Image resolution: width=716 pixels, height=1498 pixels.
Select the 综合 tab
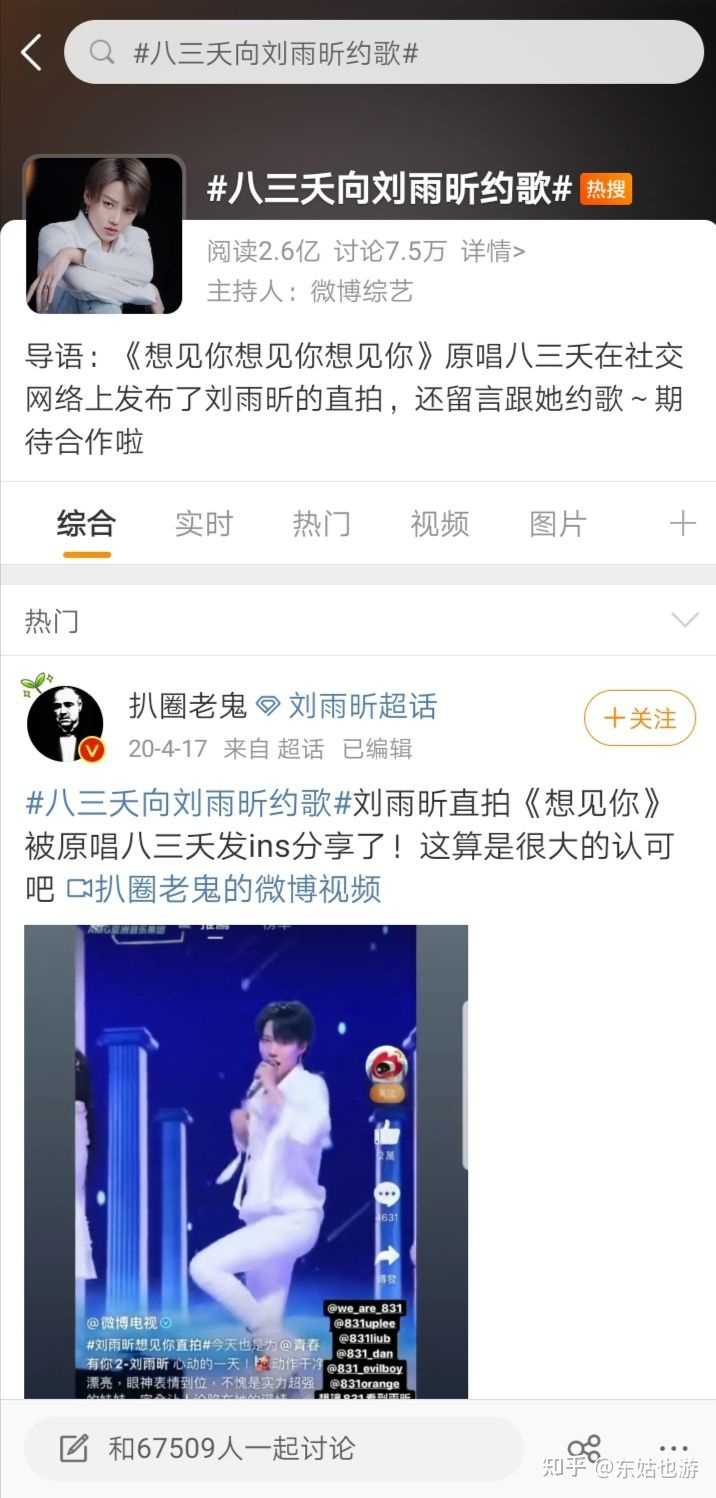pos(86,523)
